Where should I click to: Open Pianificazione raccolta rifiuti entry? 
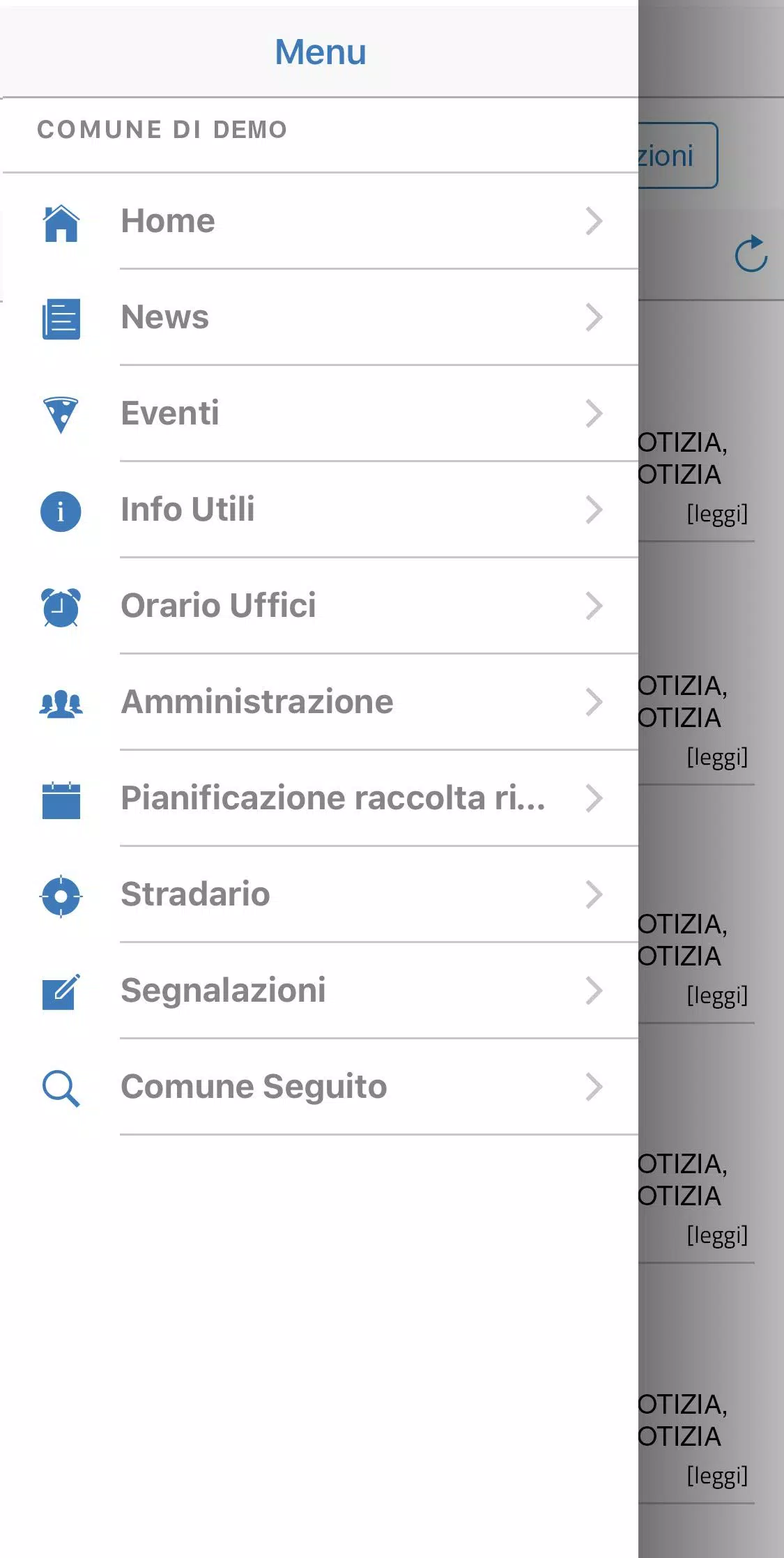click(x=321, y=799)
